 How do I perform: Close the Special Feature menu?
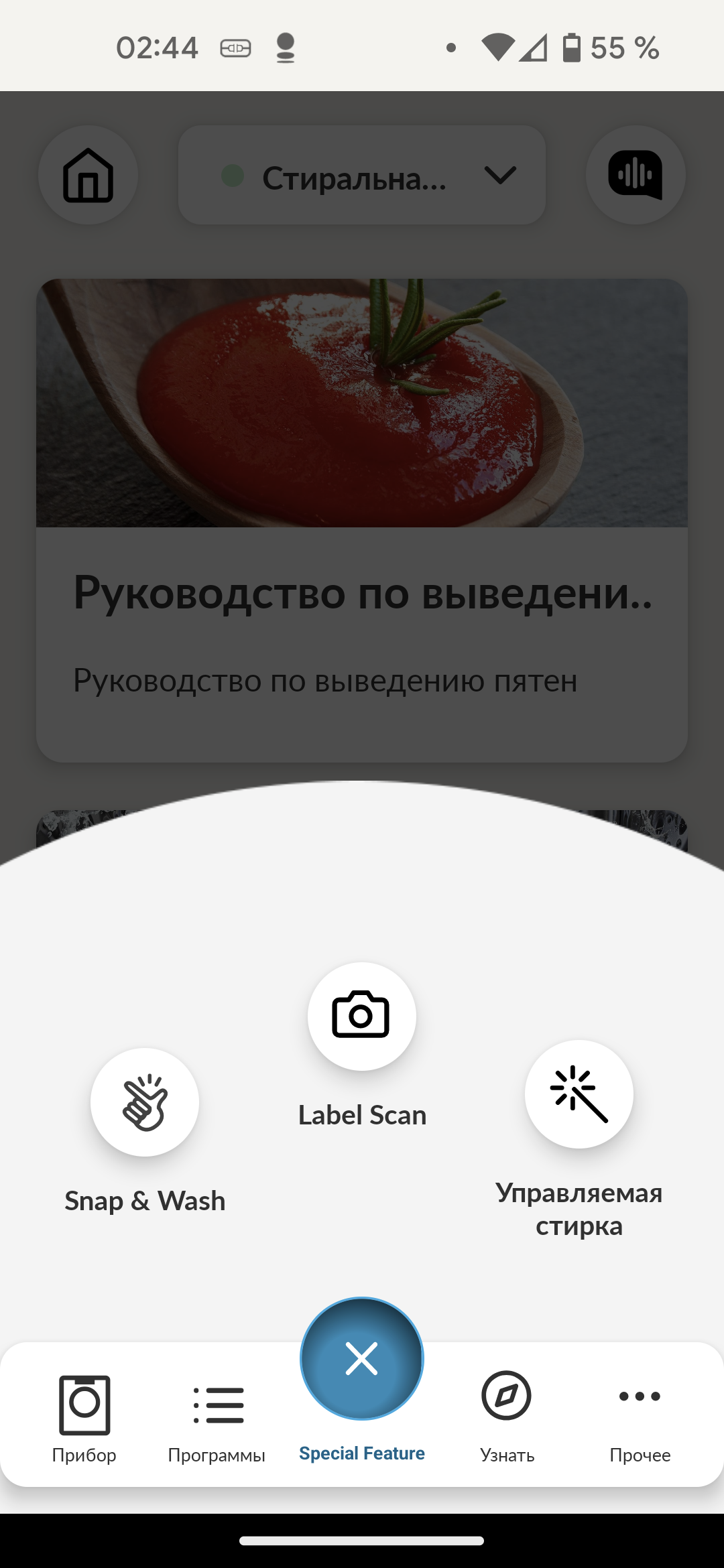point(361,1359)
